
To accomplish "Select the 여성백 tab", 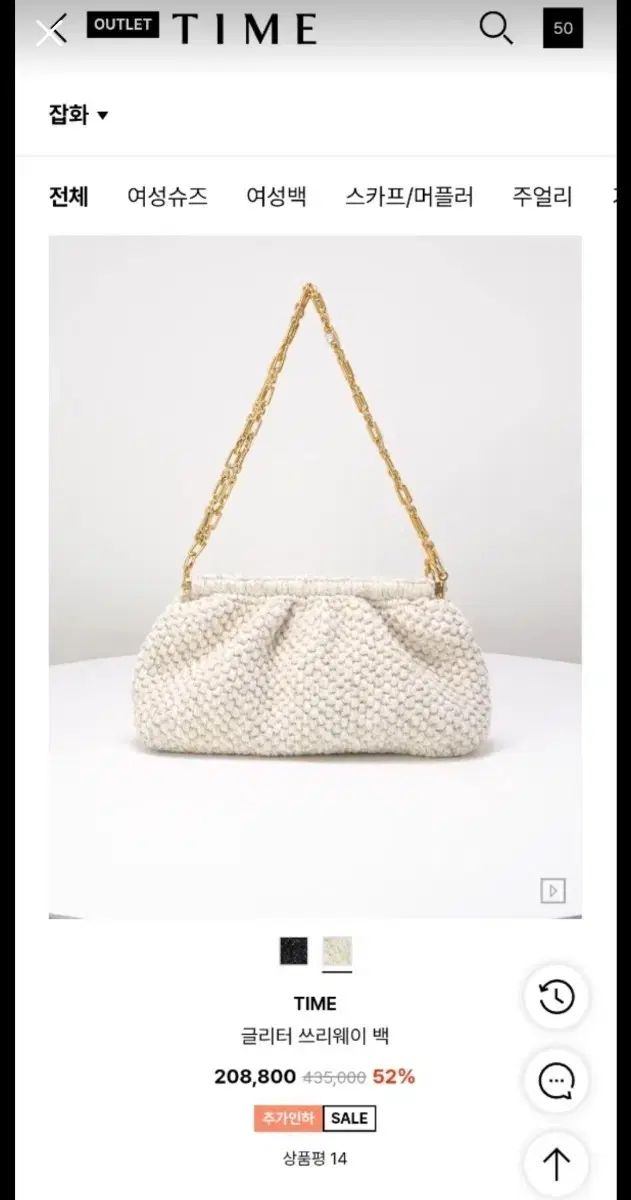I will point(276,196).
